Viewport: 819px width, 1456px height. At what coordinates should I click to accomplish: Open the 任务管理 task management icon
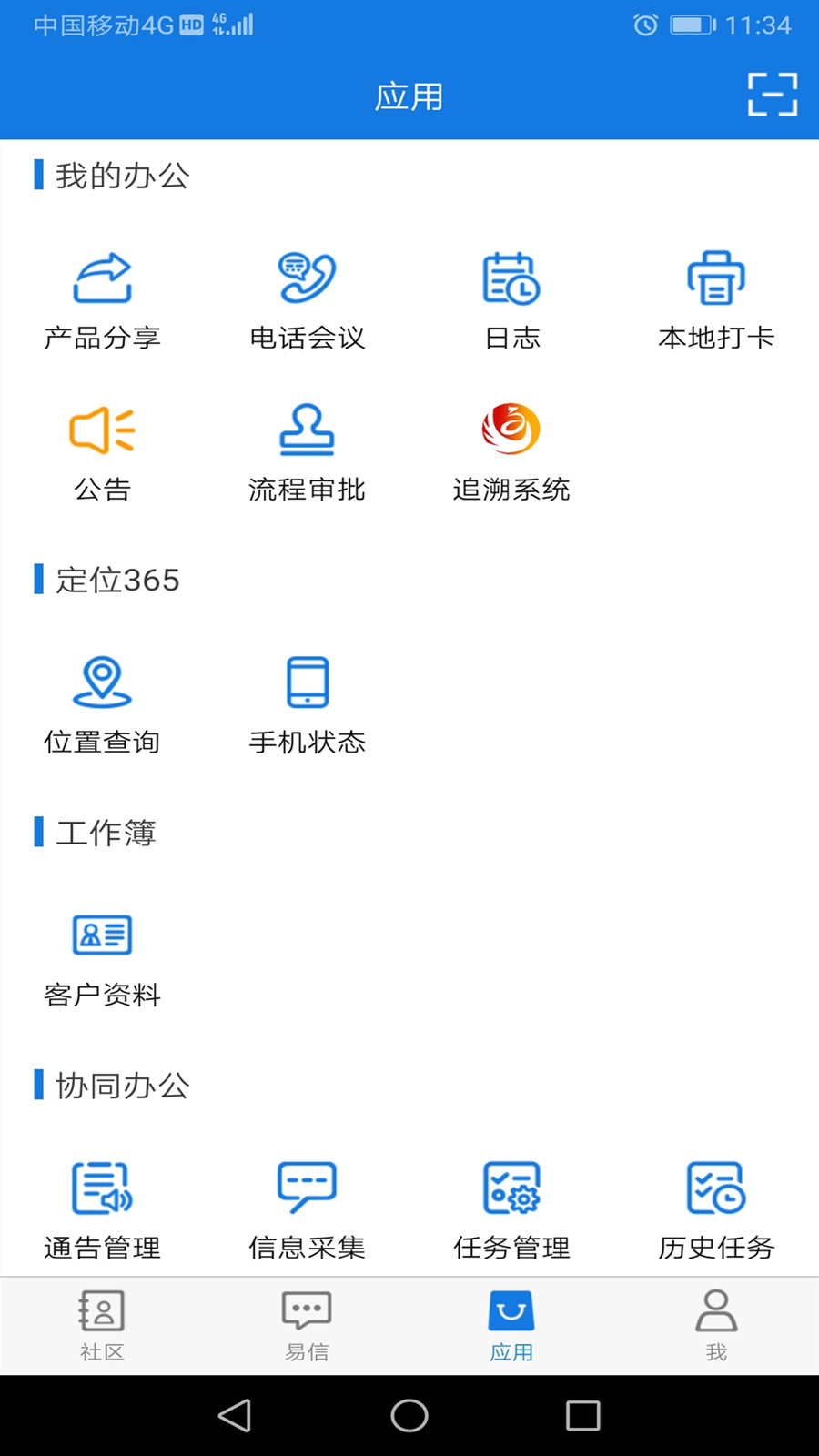[511, 1188]
